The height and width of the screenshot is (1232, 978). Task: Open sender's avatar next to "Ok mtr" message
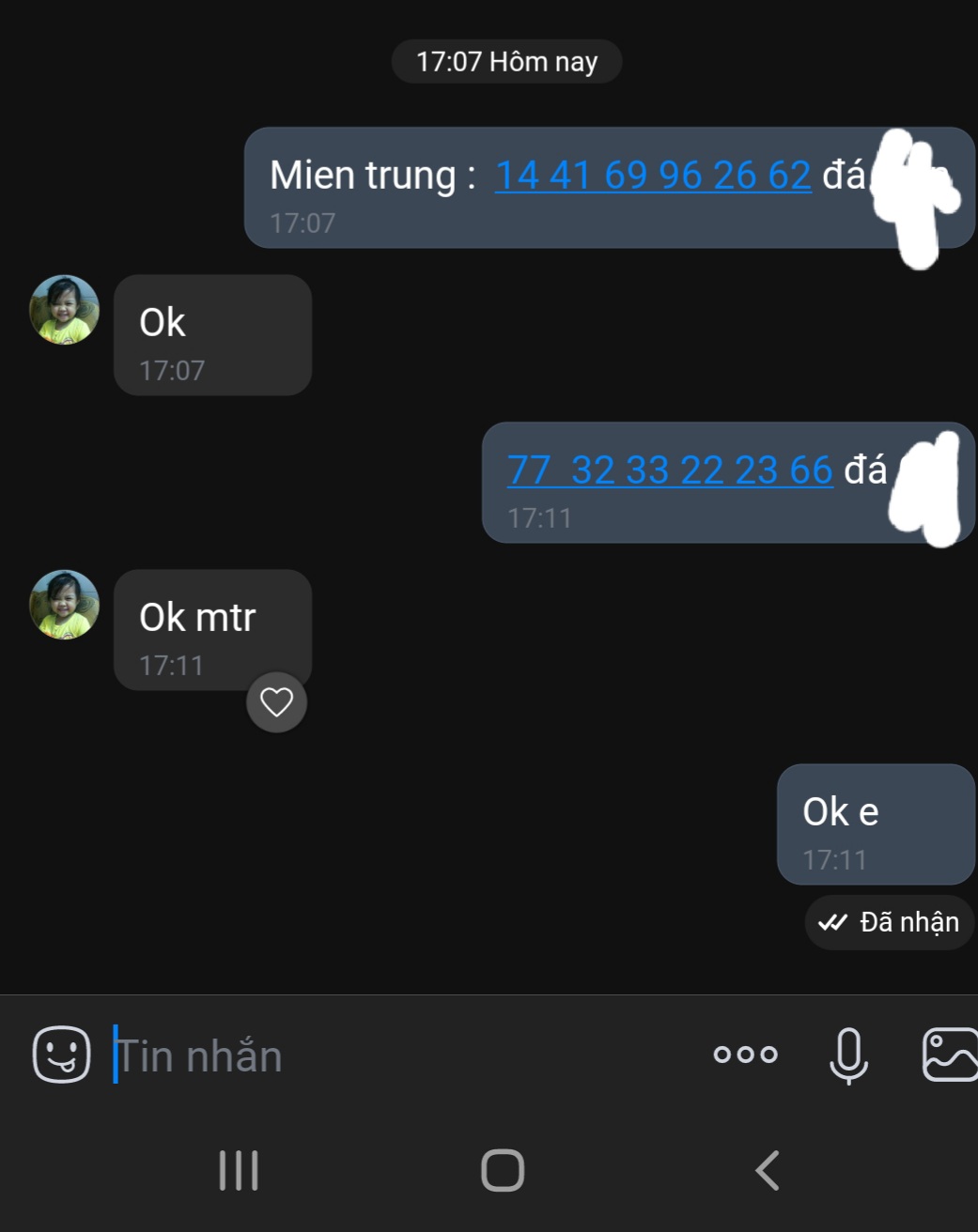[64, 605]
